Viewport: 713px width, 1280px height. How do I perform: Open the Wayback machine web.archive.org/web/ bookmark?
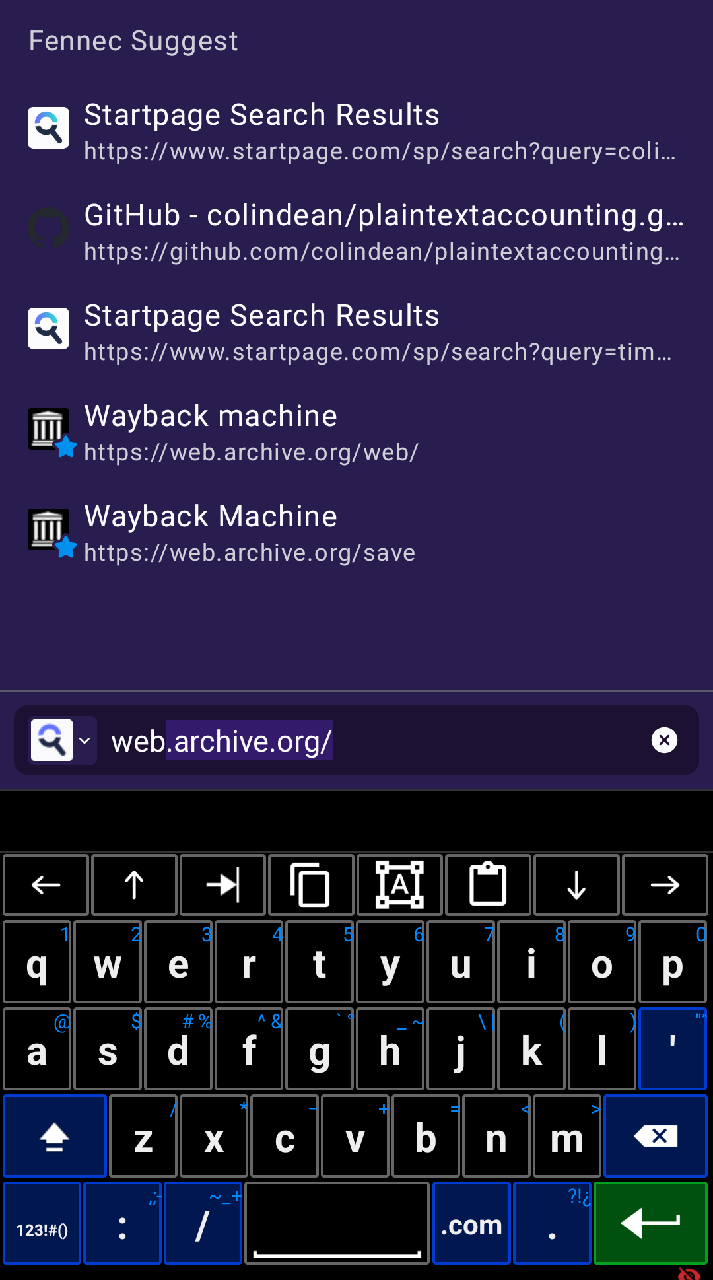tap(356, 433)
